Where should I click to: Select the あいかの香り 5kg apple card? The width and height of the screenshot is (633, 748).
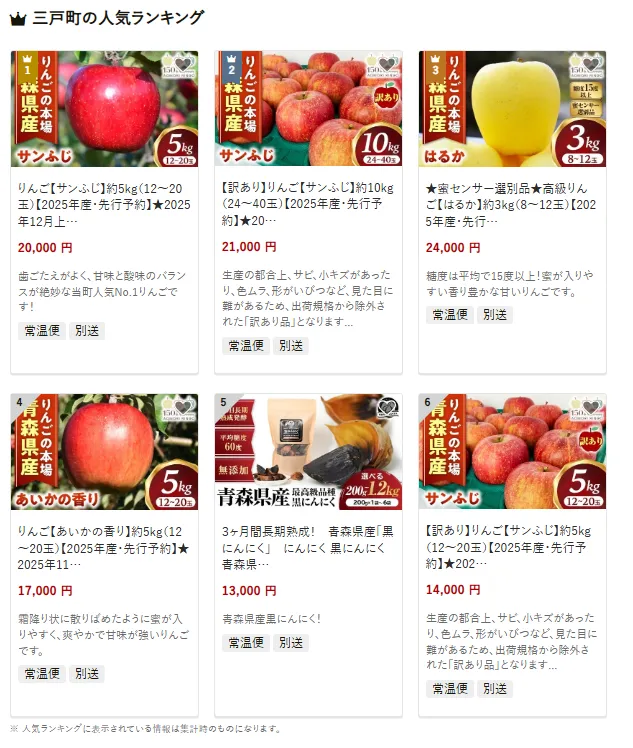104,452
